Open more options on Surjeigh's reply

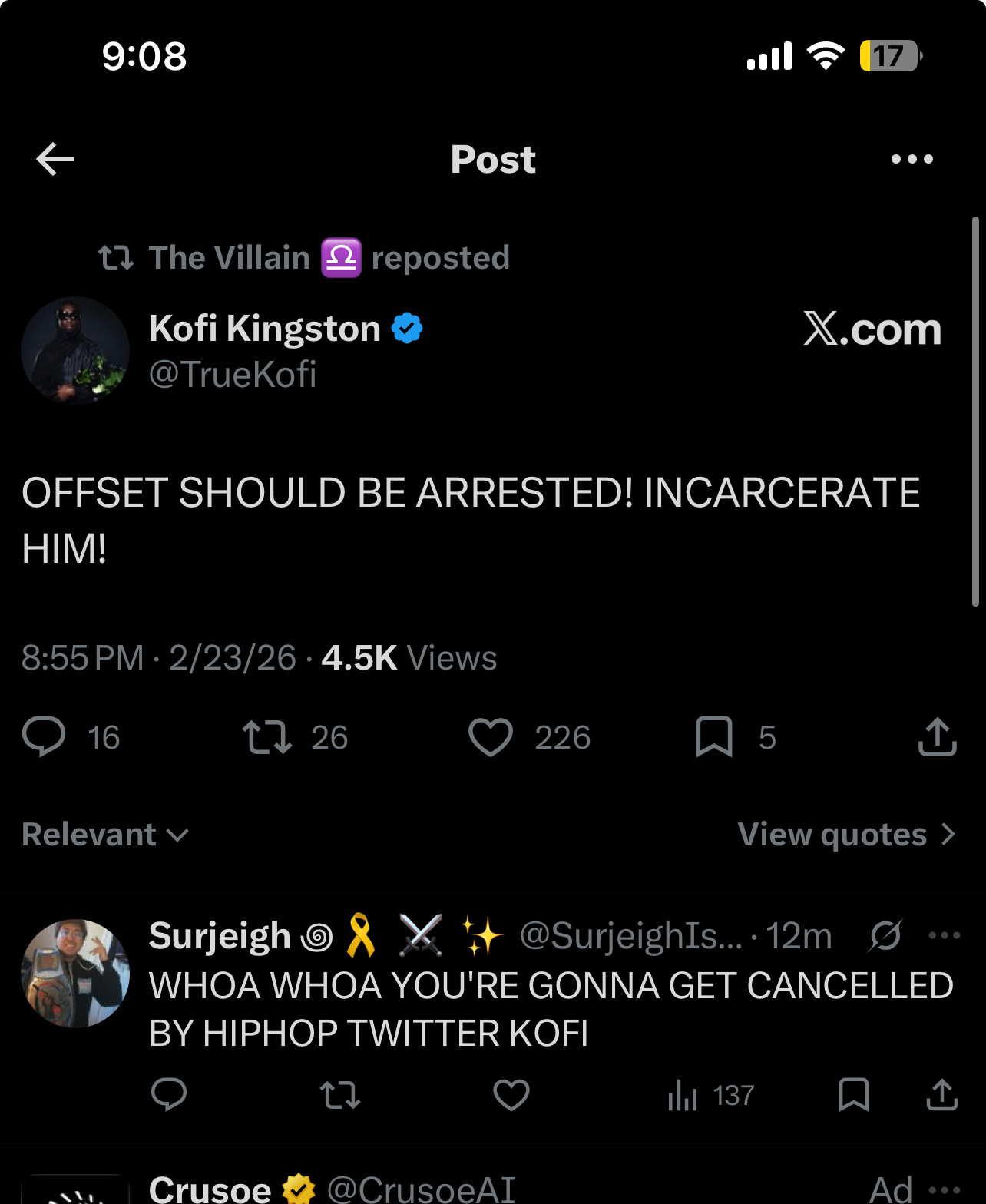[x=944, y=936]
